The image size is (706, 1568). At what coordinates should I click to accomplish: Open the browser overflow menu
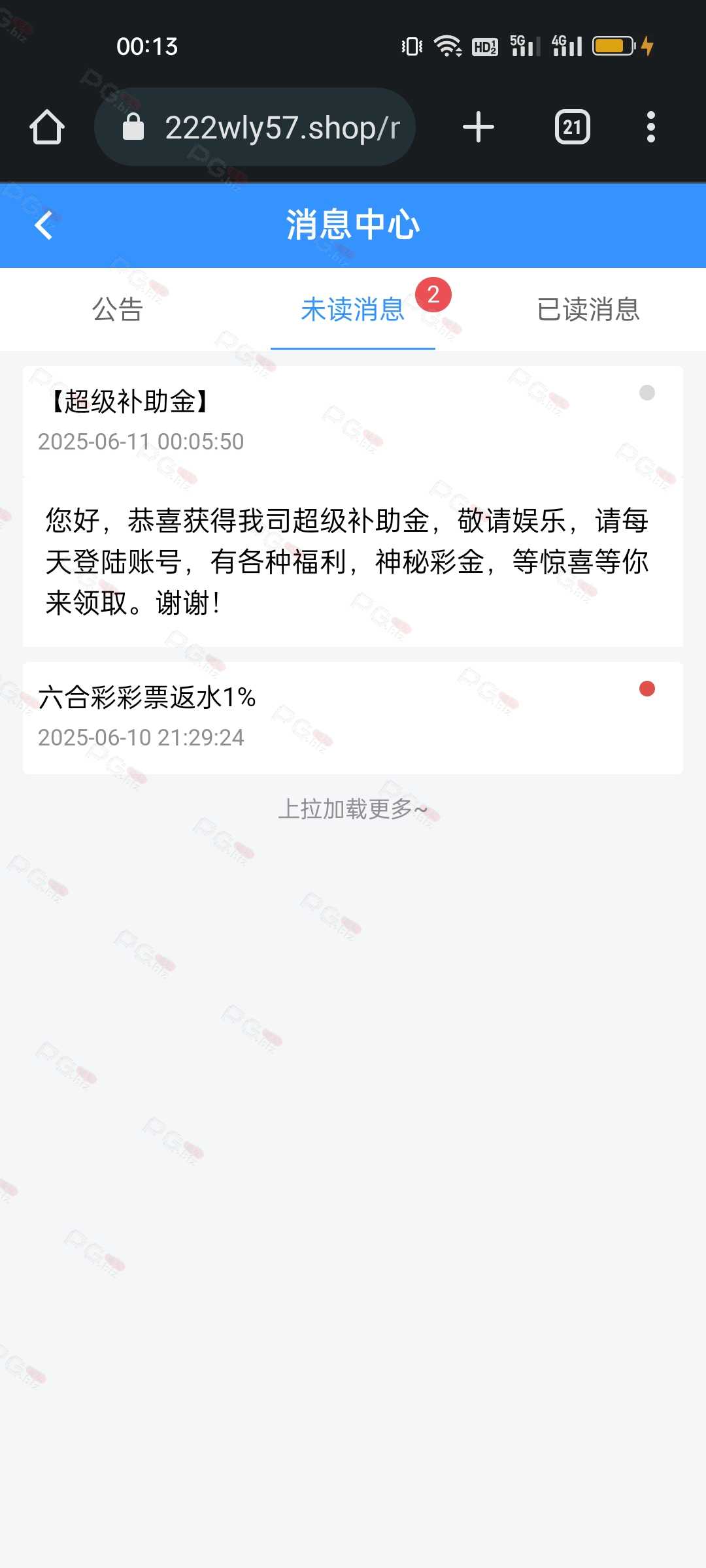(650, 127)
